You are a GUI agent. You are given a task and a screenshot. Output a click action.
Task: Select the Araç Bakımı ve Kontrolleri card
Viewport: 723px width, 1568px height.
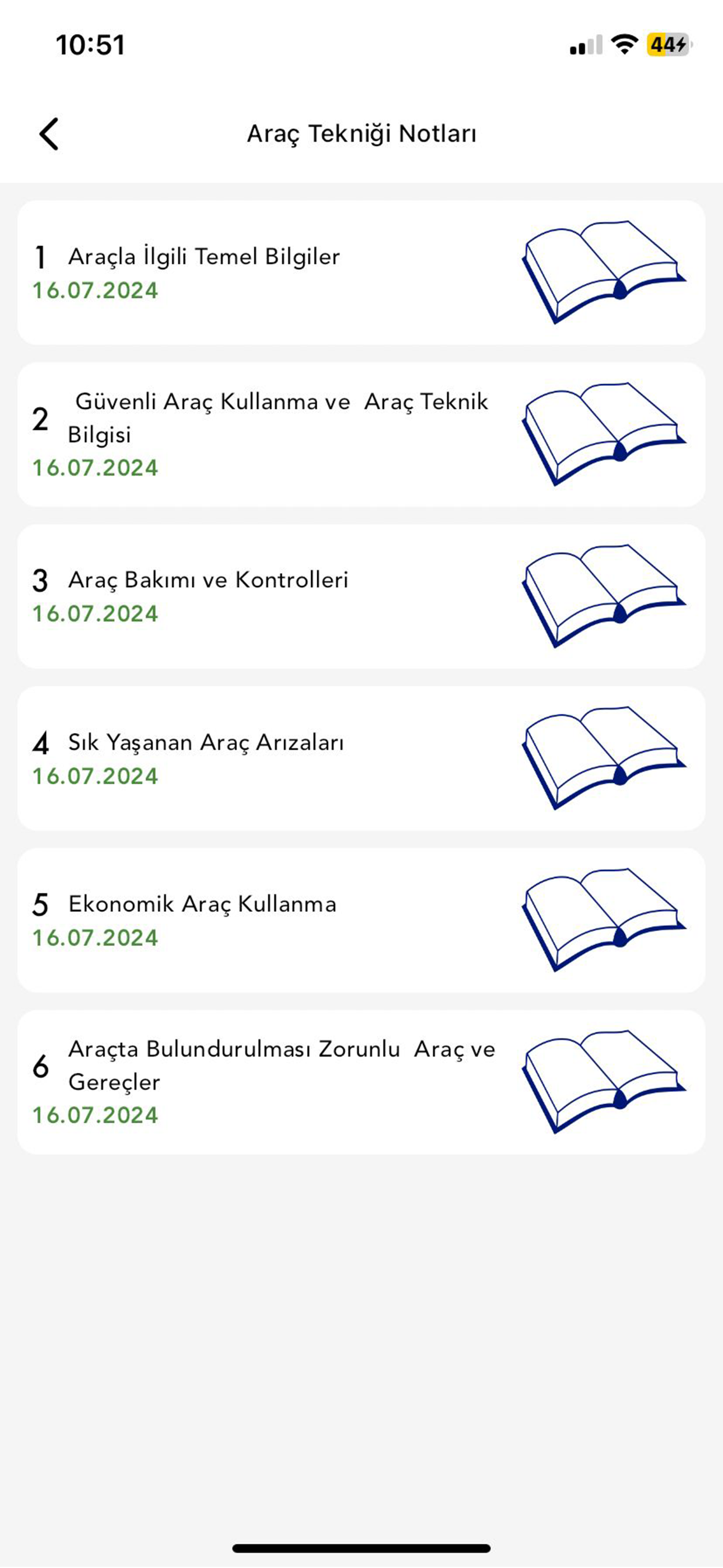tap(361, 597)
